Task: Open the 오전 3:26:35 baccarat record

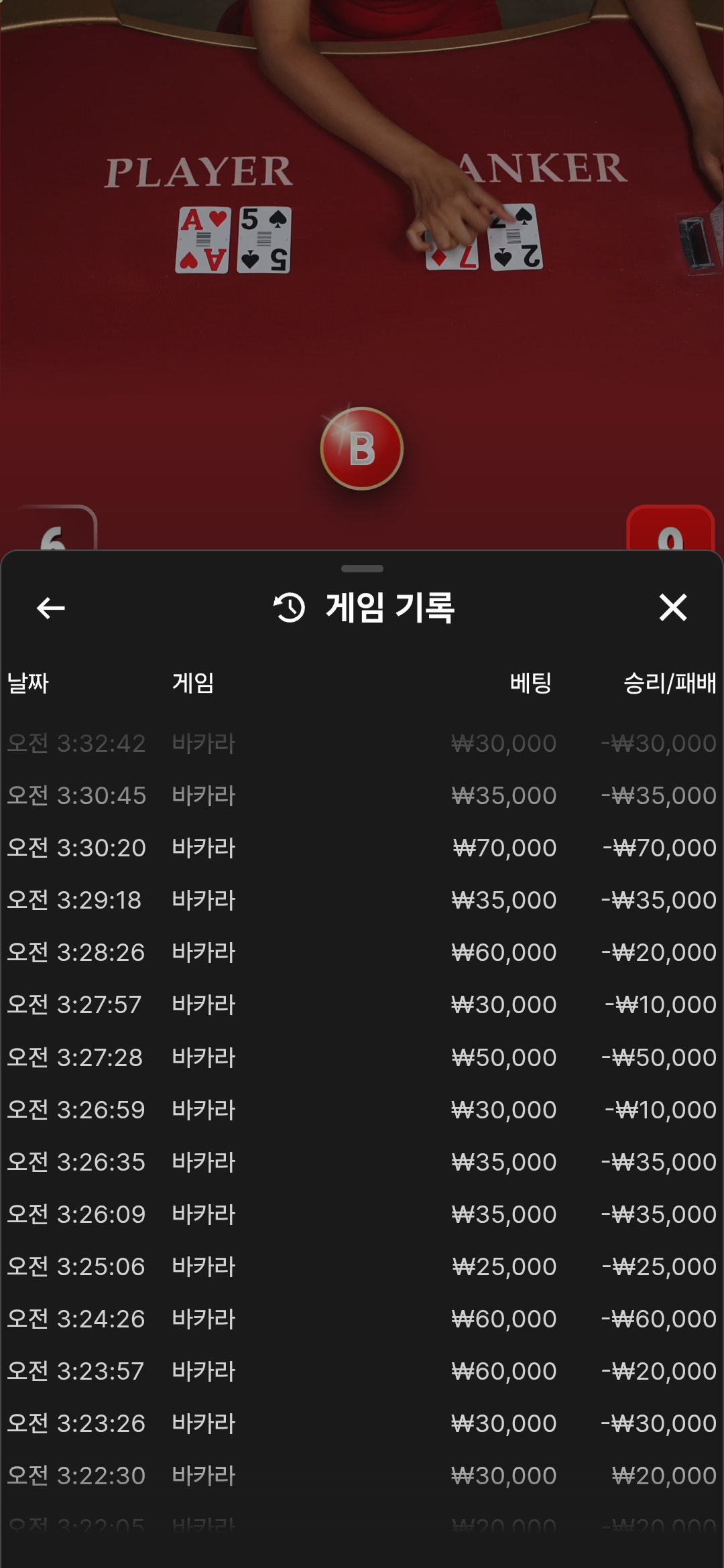Action: 362,1162
